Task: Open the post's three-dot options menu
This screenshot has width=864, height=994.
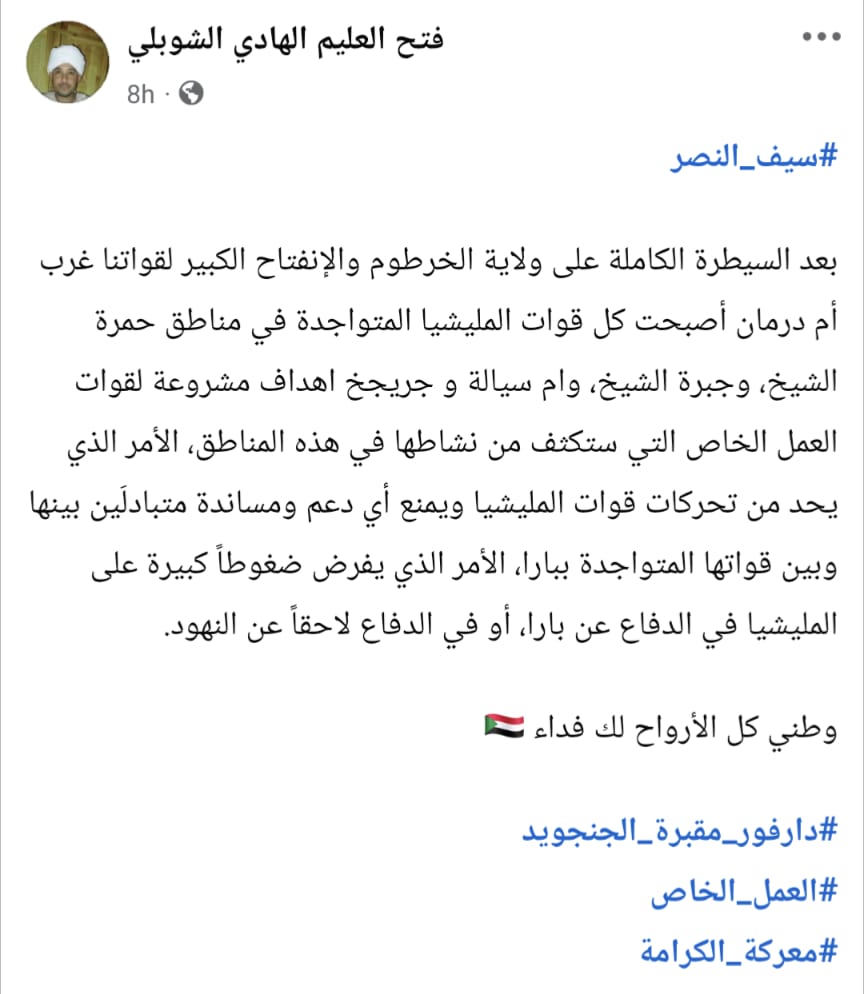Action: coord(820,37)
